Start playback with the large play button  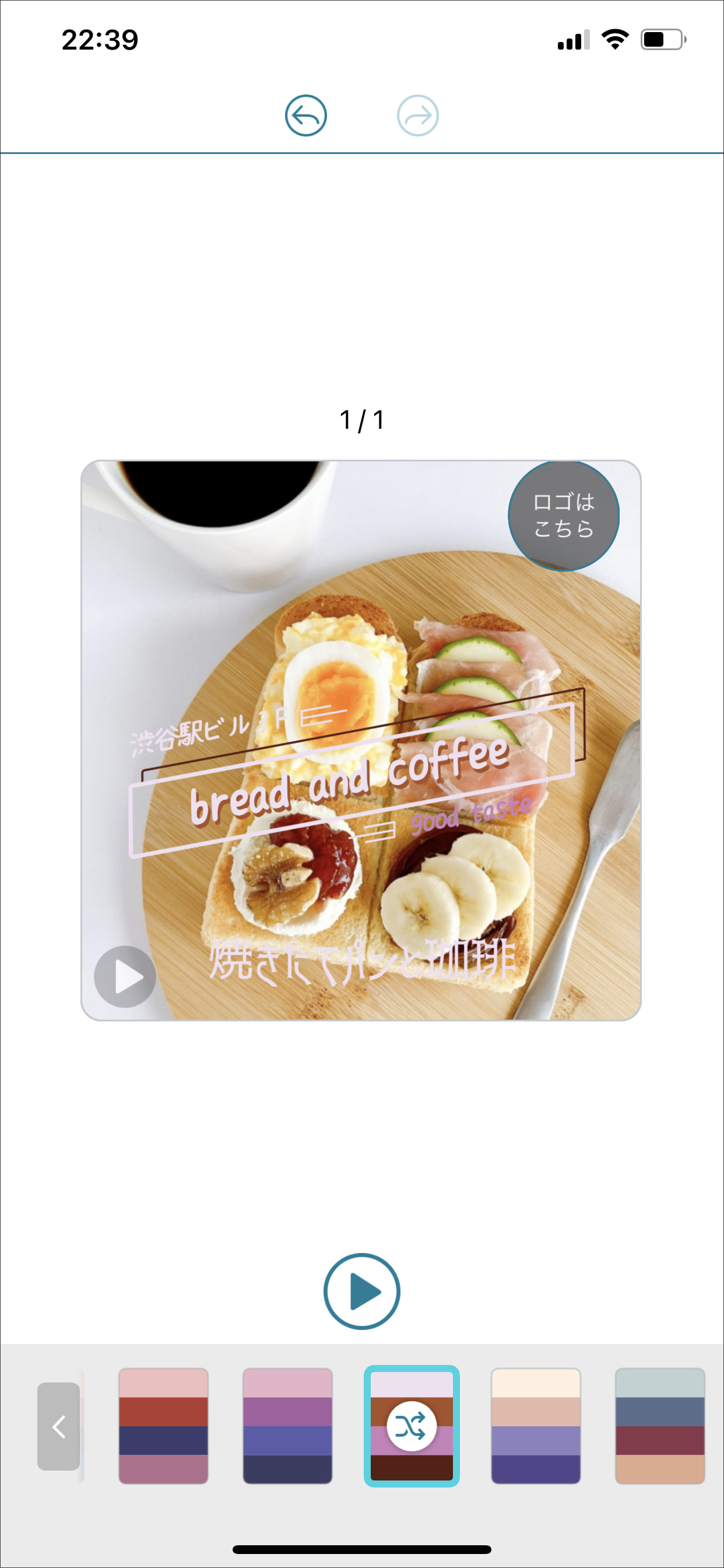tap(361, 1291)
